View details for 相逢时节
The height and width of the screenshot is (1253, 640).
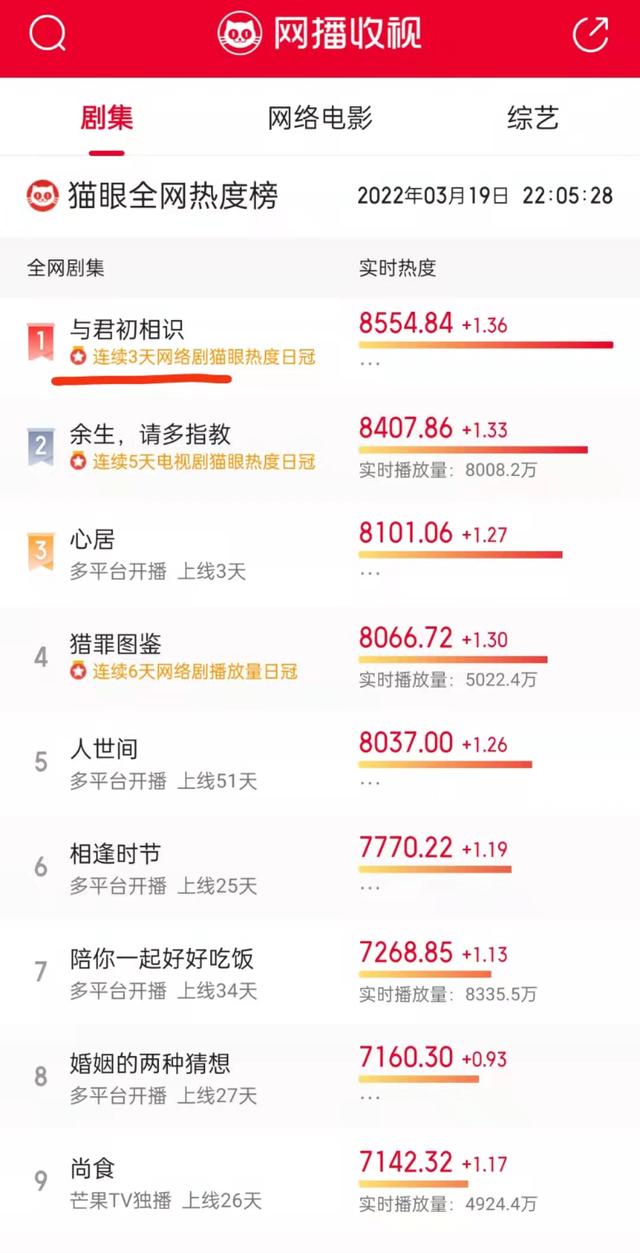(320, 867)
